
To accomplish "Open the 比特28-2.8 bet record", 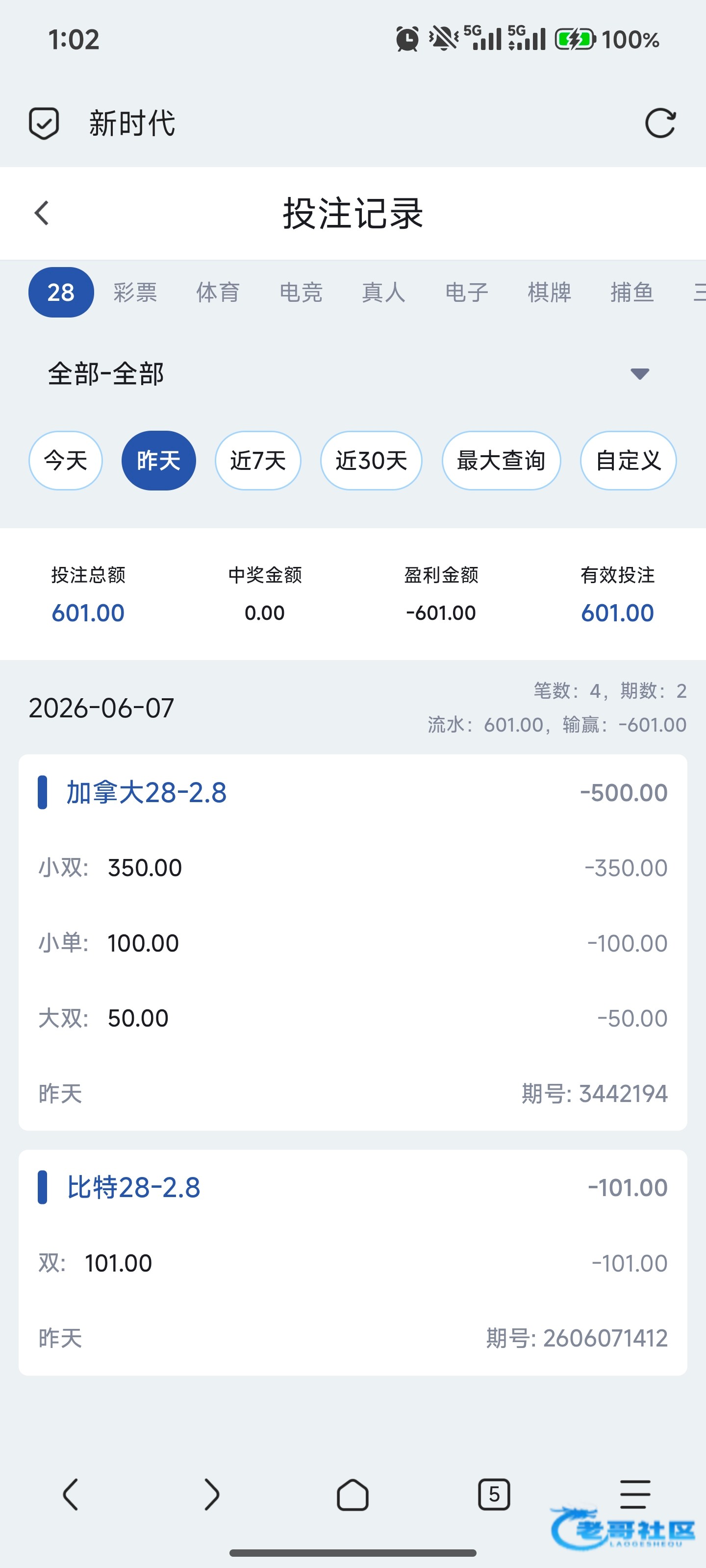I will point(353,1262).
